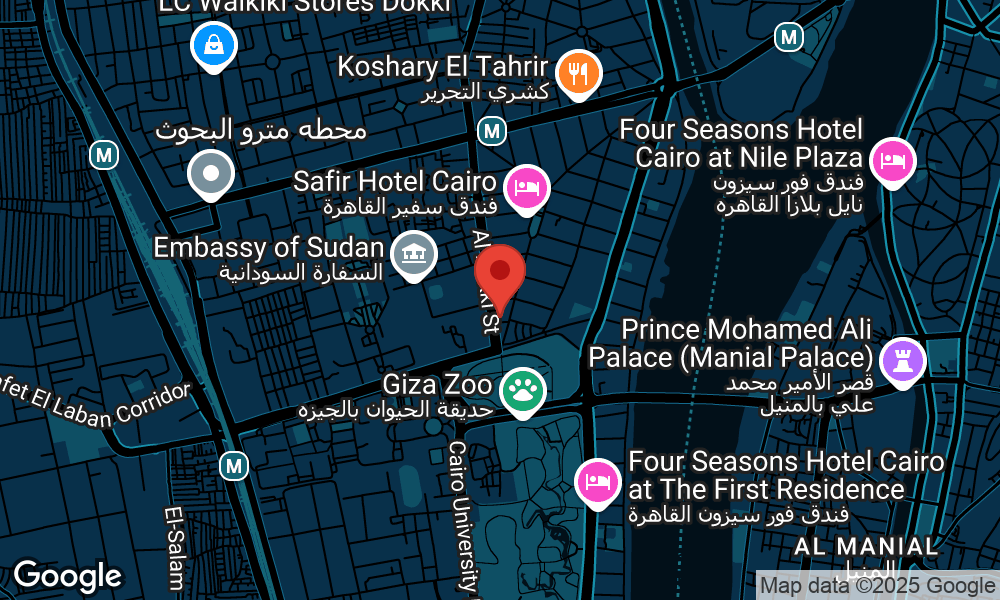1000x600 pixels.
Task: Open the Google logo link
Action: pyautogui.click(x=67, y=576)
